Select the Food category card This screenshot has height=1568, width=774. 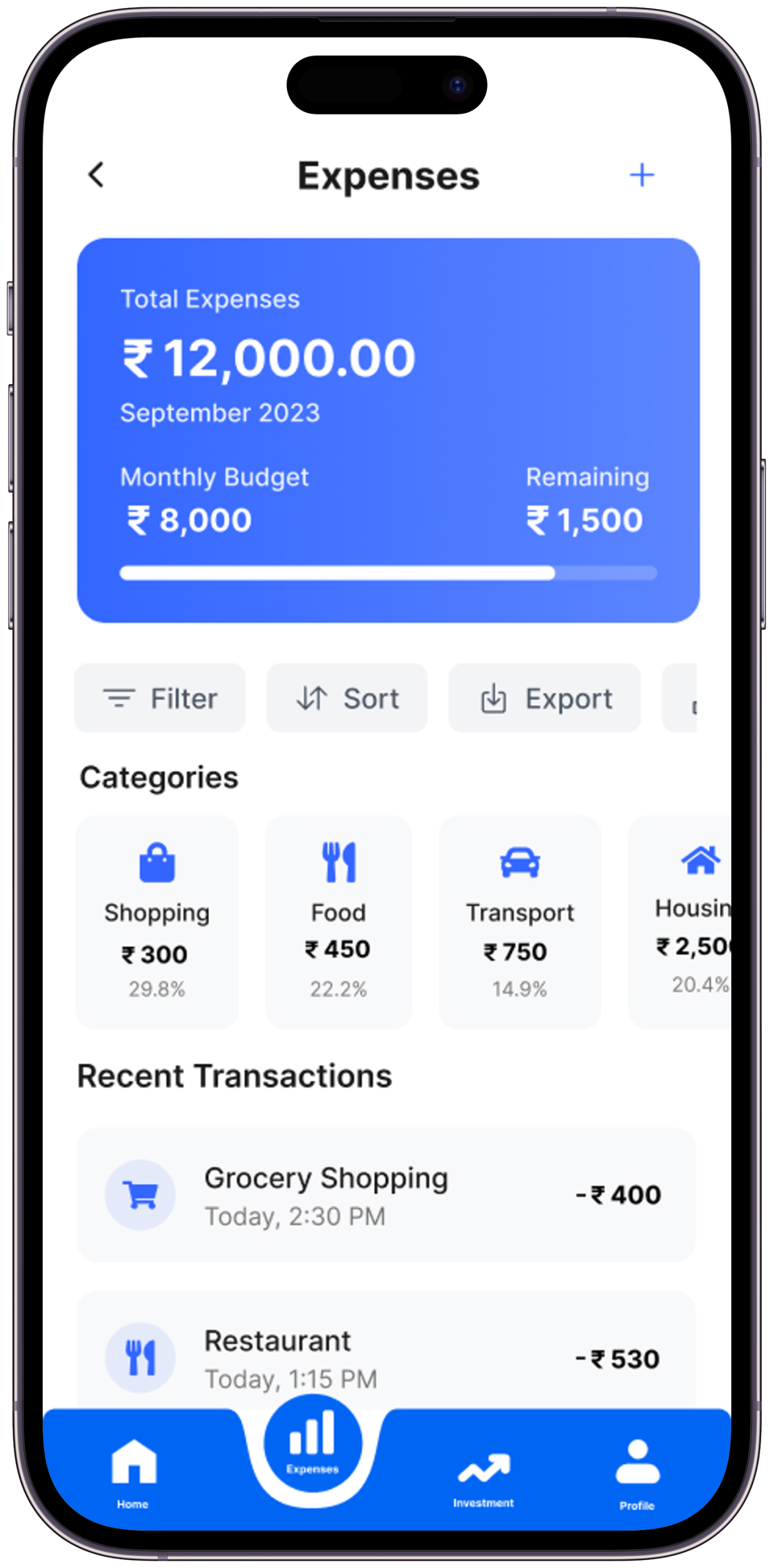click(x=338, y=922)
